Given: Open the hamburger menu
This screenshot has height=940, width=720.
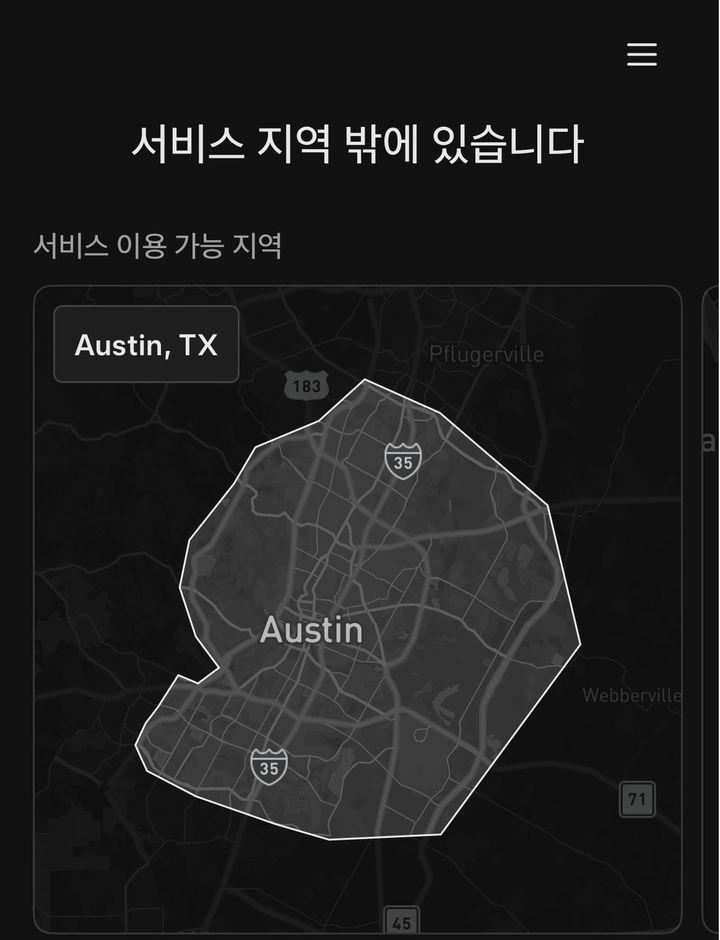Looking at the screenshot, I should pos(642,54).
